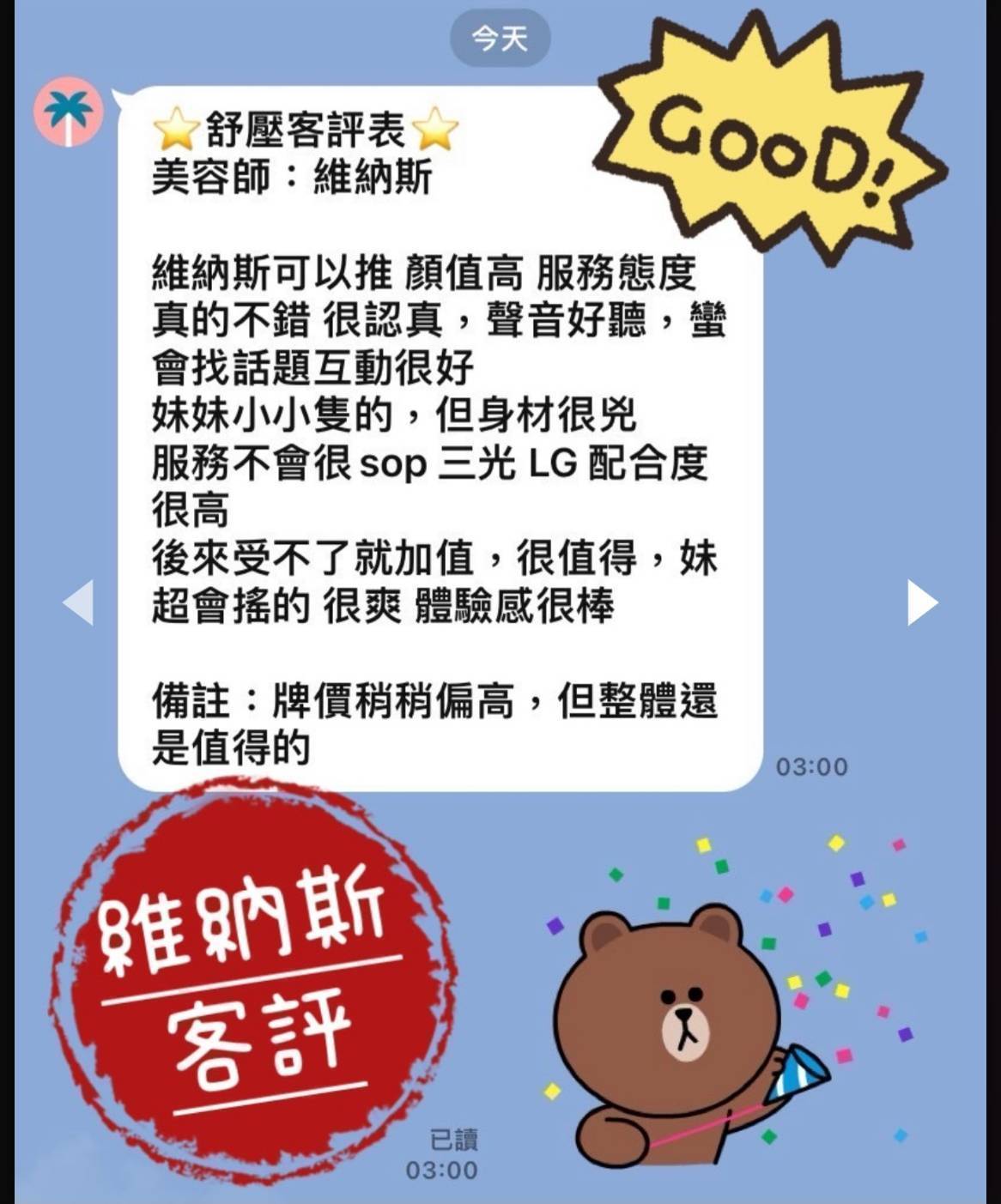Go to the previous image
The width and height of the screenshot is (1001, 1204).
78,602
